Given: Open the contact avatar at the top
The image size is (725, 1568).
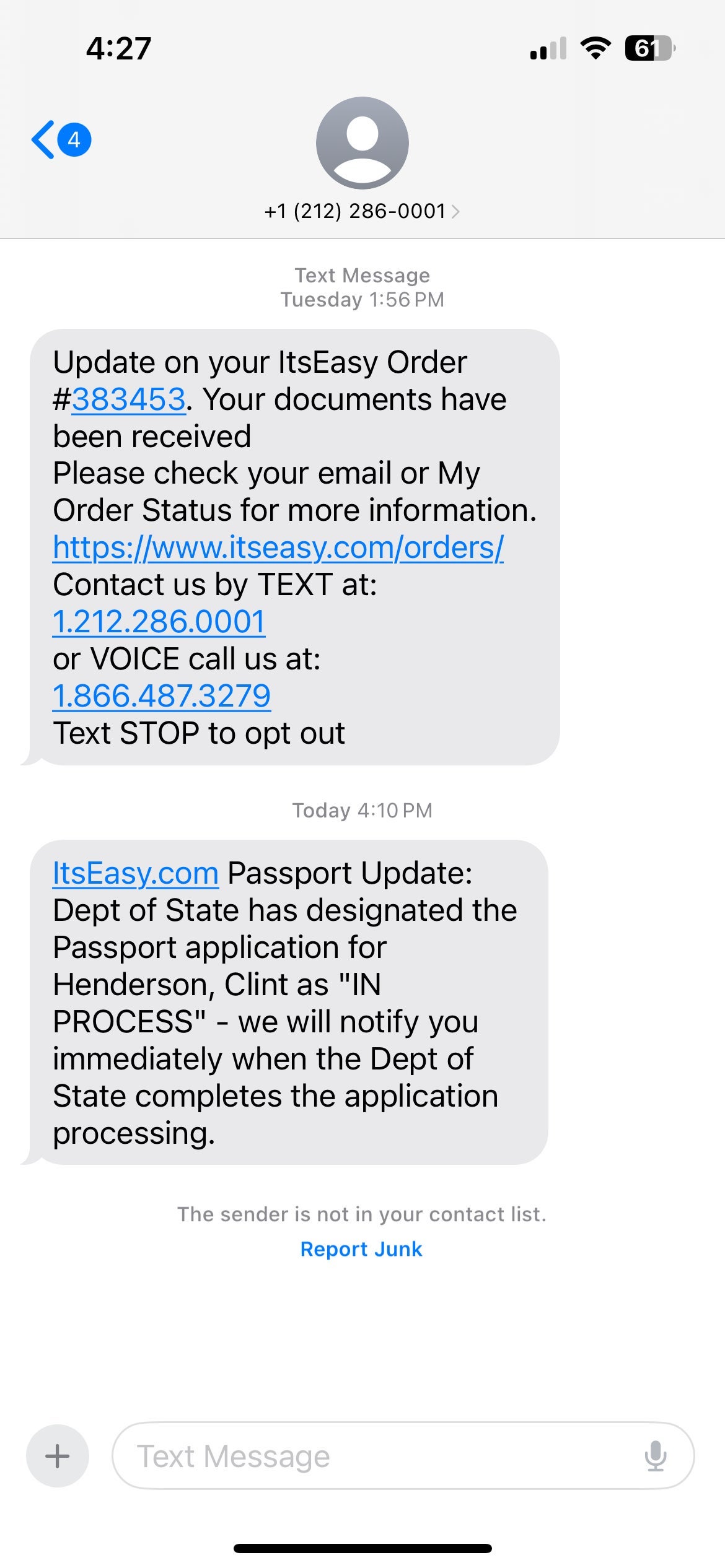Looking at the screenshot, I should coord(362,142).
